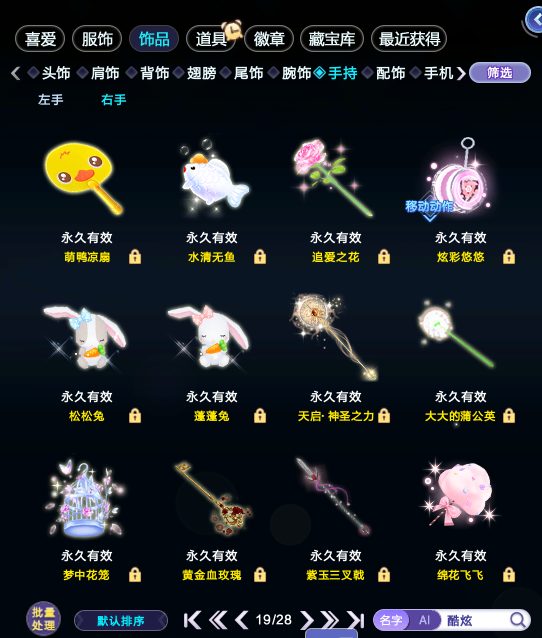Open the 道具 tab
Image resolution: width=542 pixels, height=638 pixels.
[x=211, y=39]
